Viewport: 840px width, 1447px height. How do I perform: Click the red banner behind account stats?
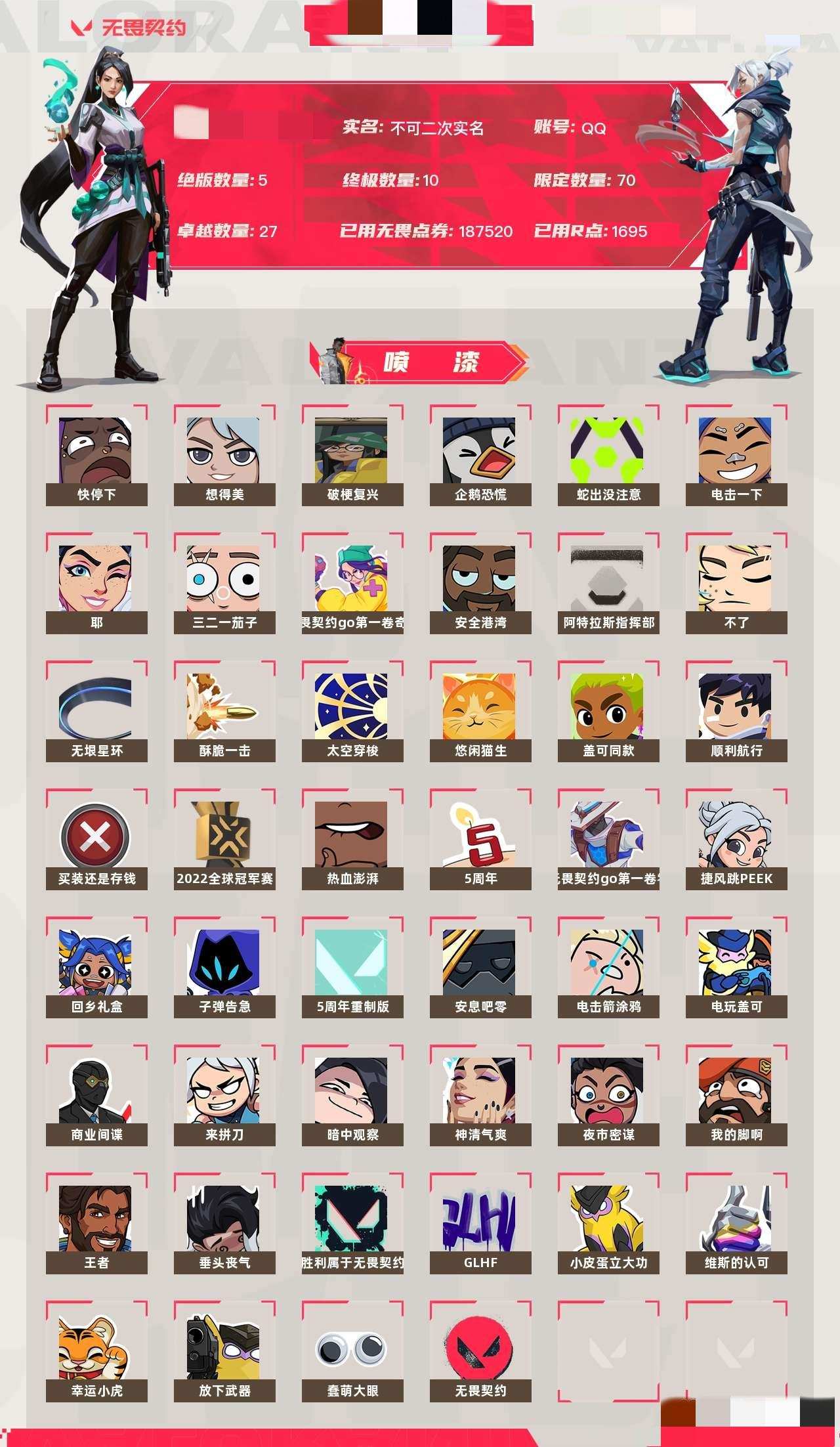click(x=420, y=177)
